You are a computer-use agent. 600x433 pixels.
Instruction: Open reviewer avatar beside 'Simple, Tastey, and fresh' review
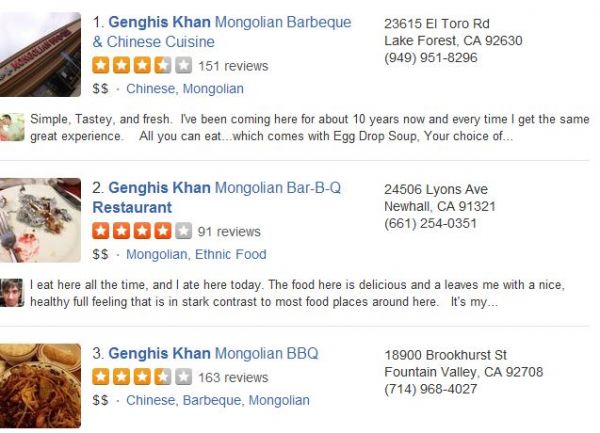(x=12, y=127)
